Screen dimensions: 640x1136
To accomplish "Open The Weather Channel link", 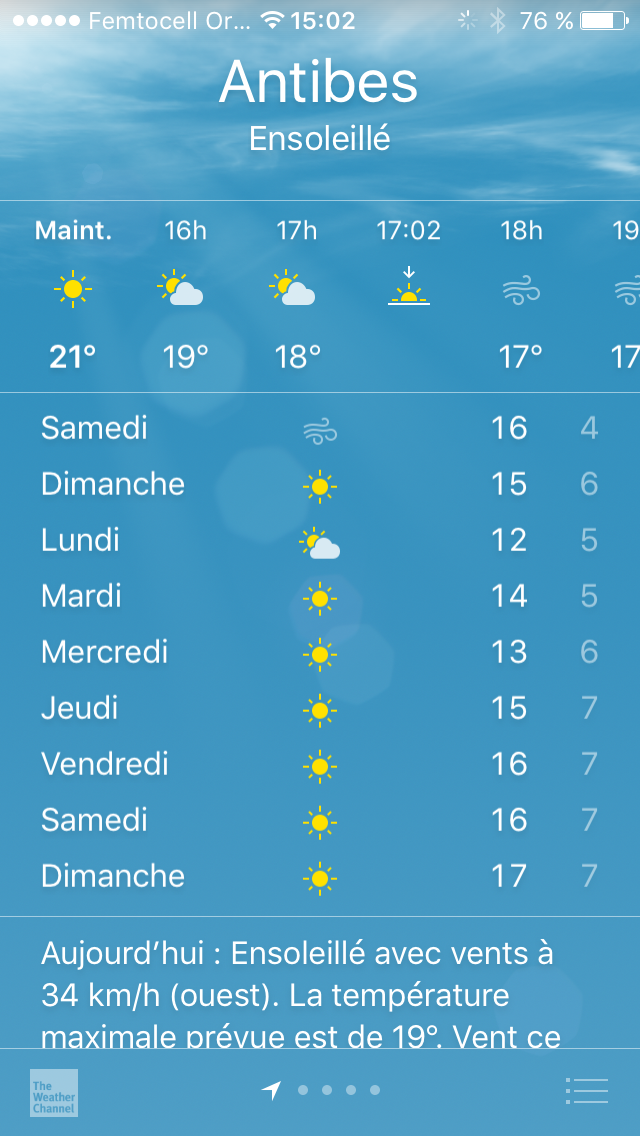I will tap(54, 1093).
